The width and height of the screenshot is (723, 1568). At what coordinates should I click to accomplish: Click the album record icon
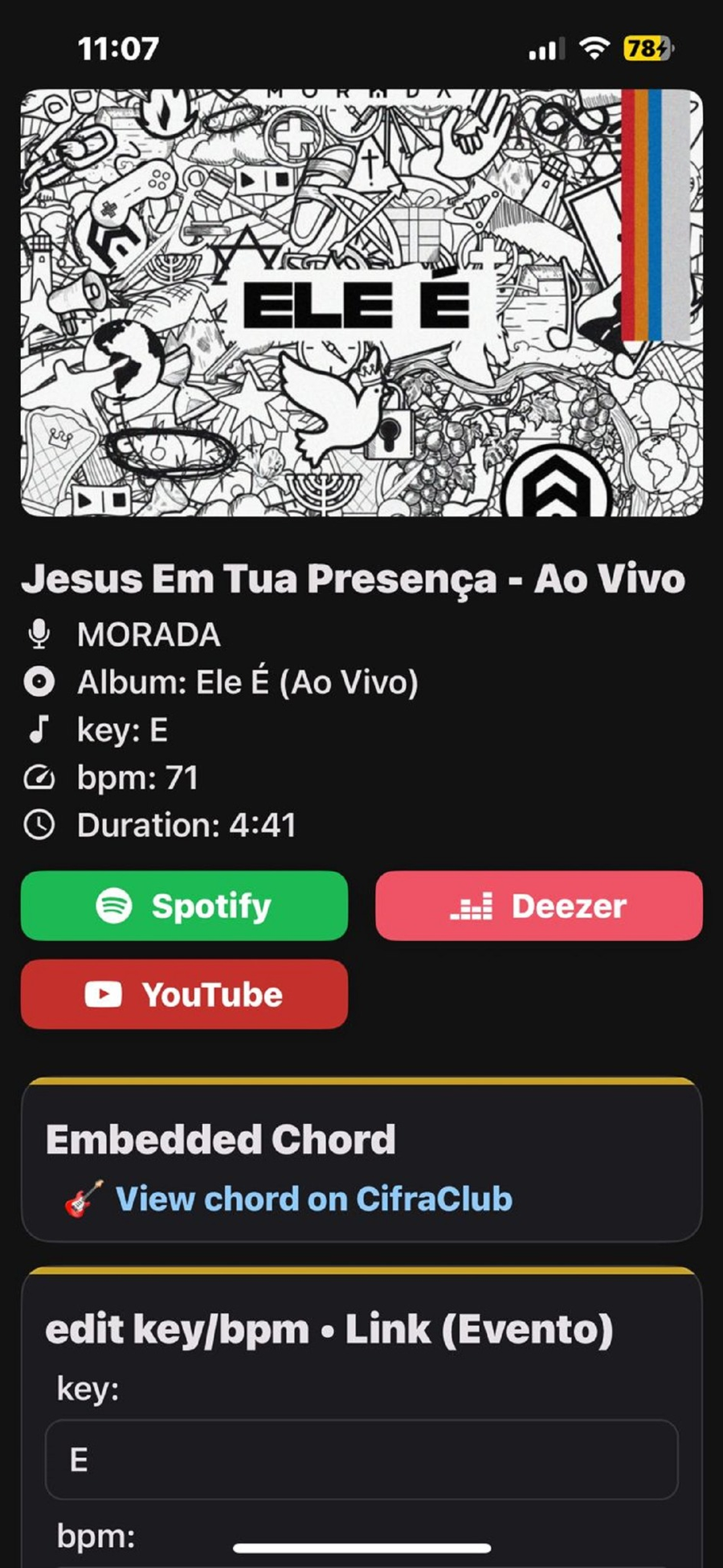(x=39, y=682)
